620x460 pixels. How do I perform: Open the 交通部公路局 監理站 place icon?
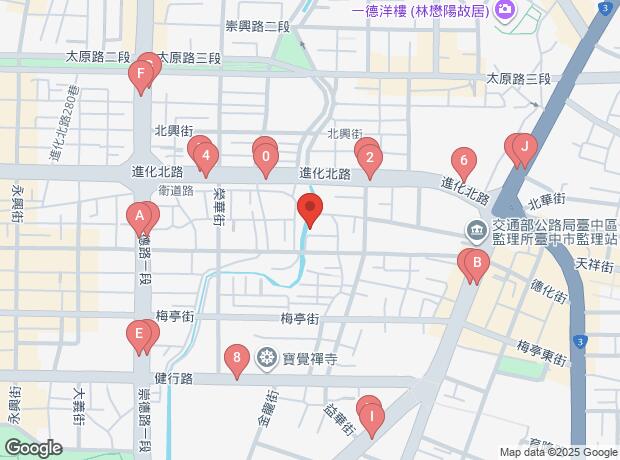point(476,232)
